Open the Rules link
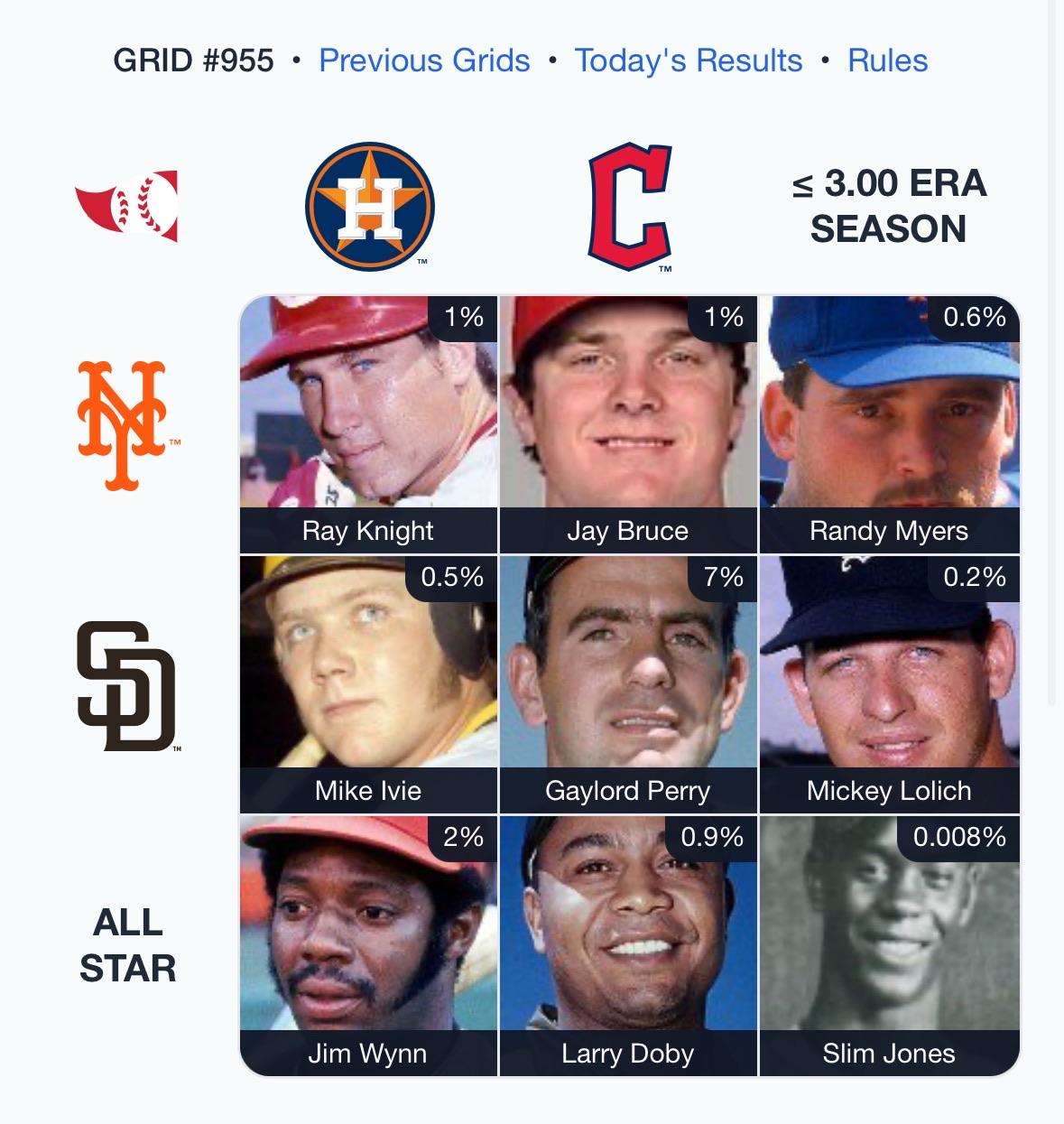1064x1124 pixels. (x=887, y=60)
